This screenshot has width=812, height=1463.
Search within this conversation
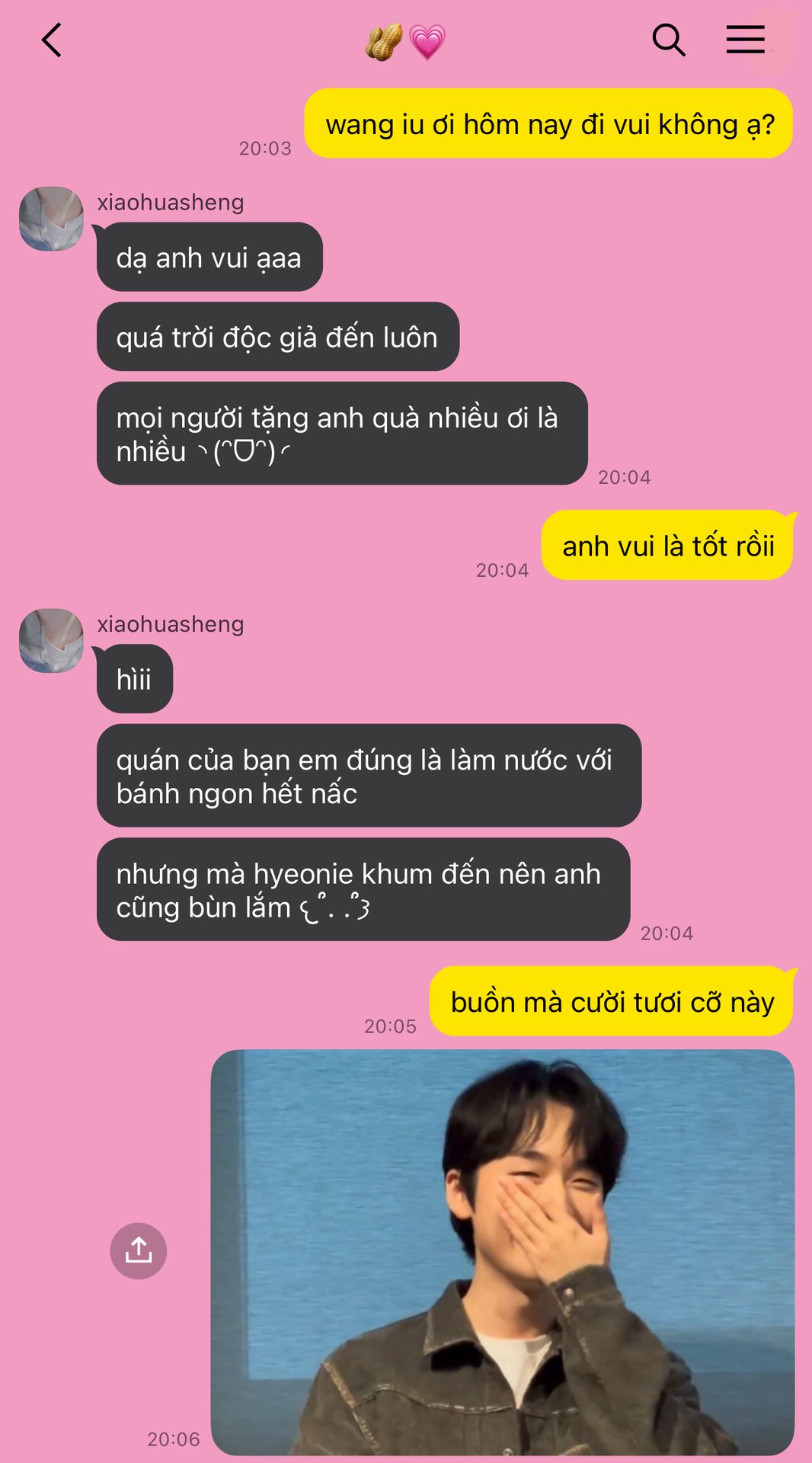668,40
